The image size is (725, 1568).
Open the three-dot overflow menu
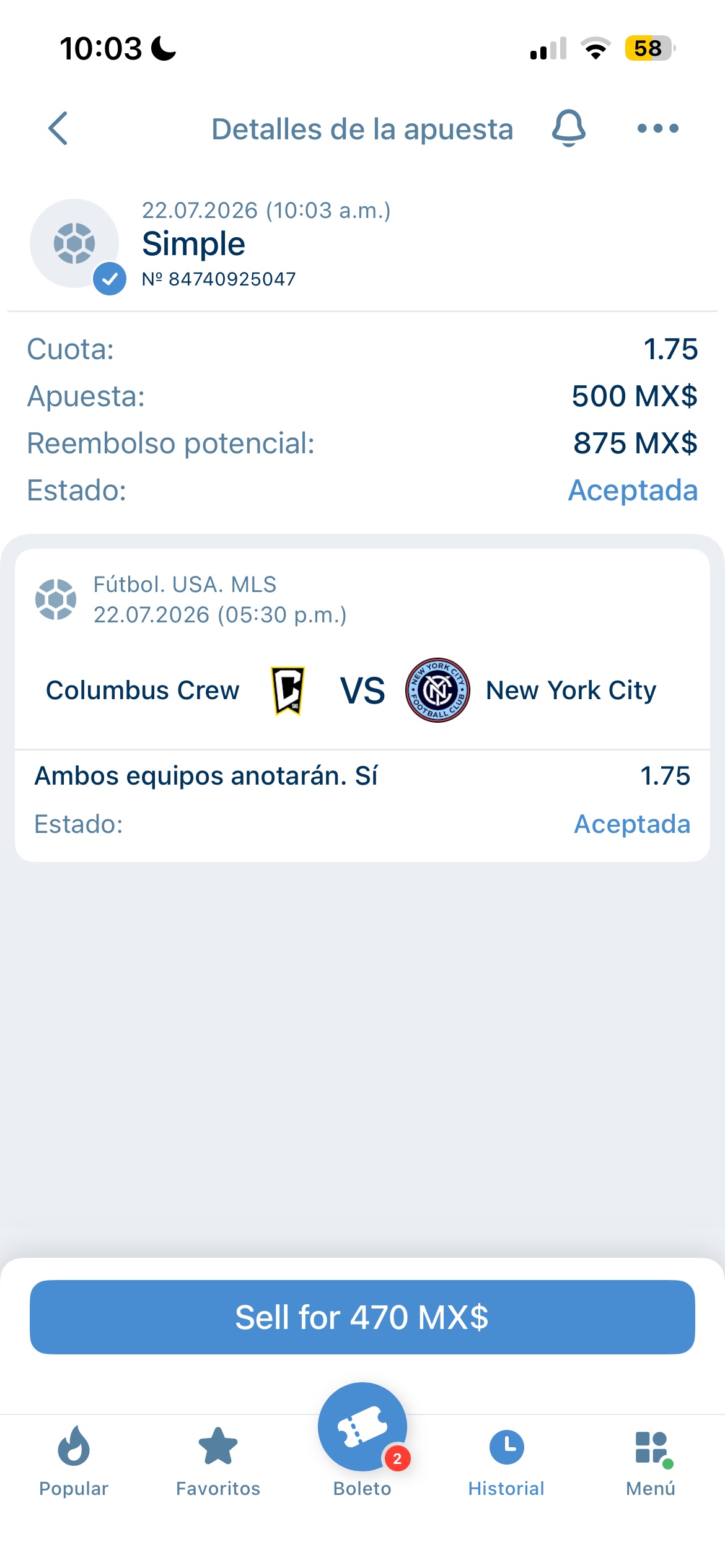click(657, 129)
